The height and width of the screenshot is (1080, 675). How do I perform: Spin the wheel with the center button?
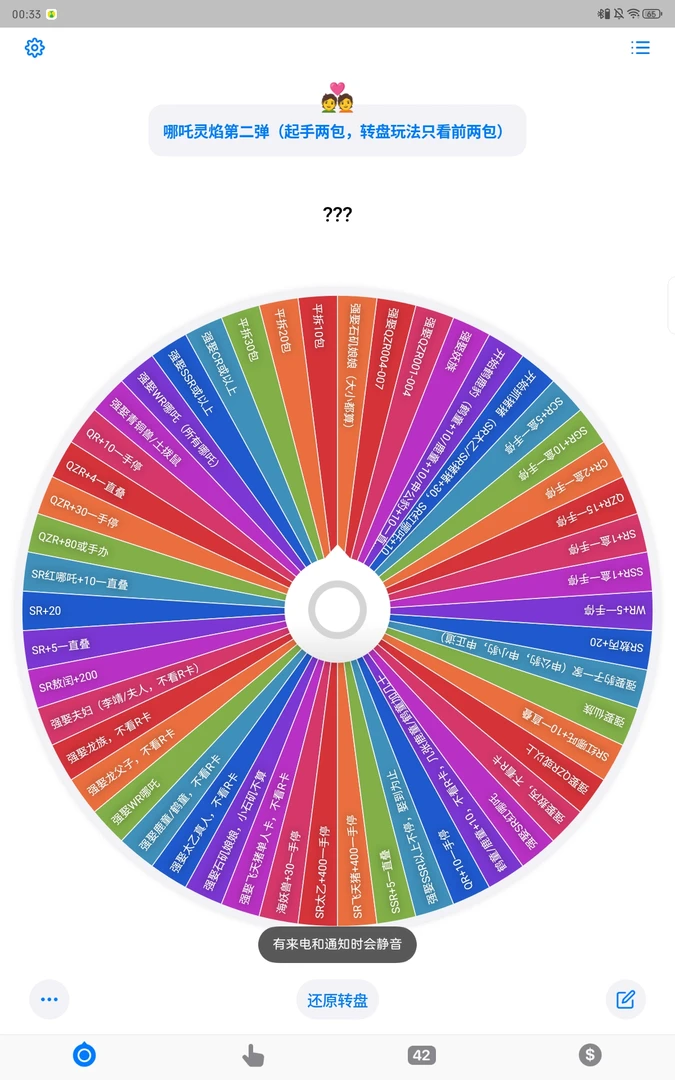[338, 610]
